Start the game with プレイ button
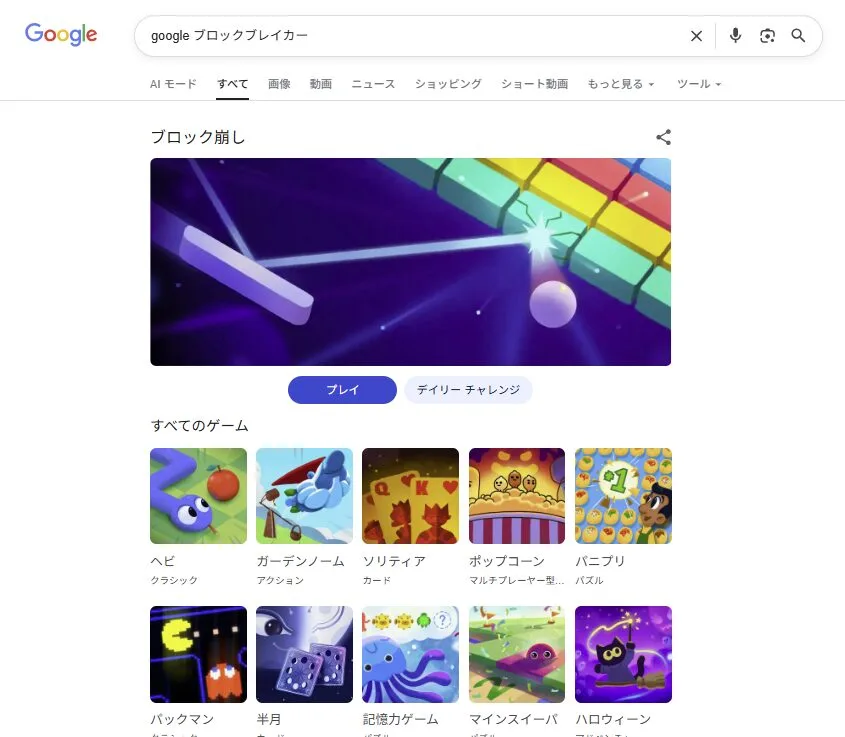Viewport: 845px width, 737px height. 342,390
